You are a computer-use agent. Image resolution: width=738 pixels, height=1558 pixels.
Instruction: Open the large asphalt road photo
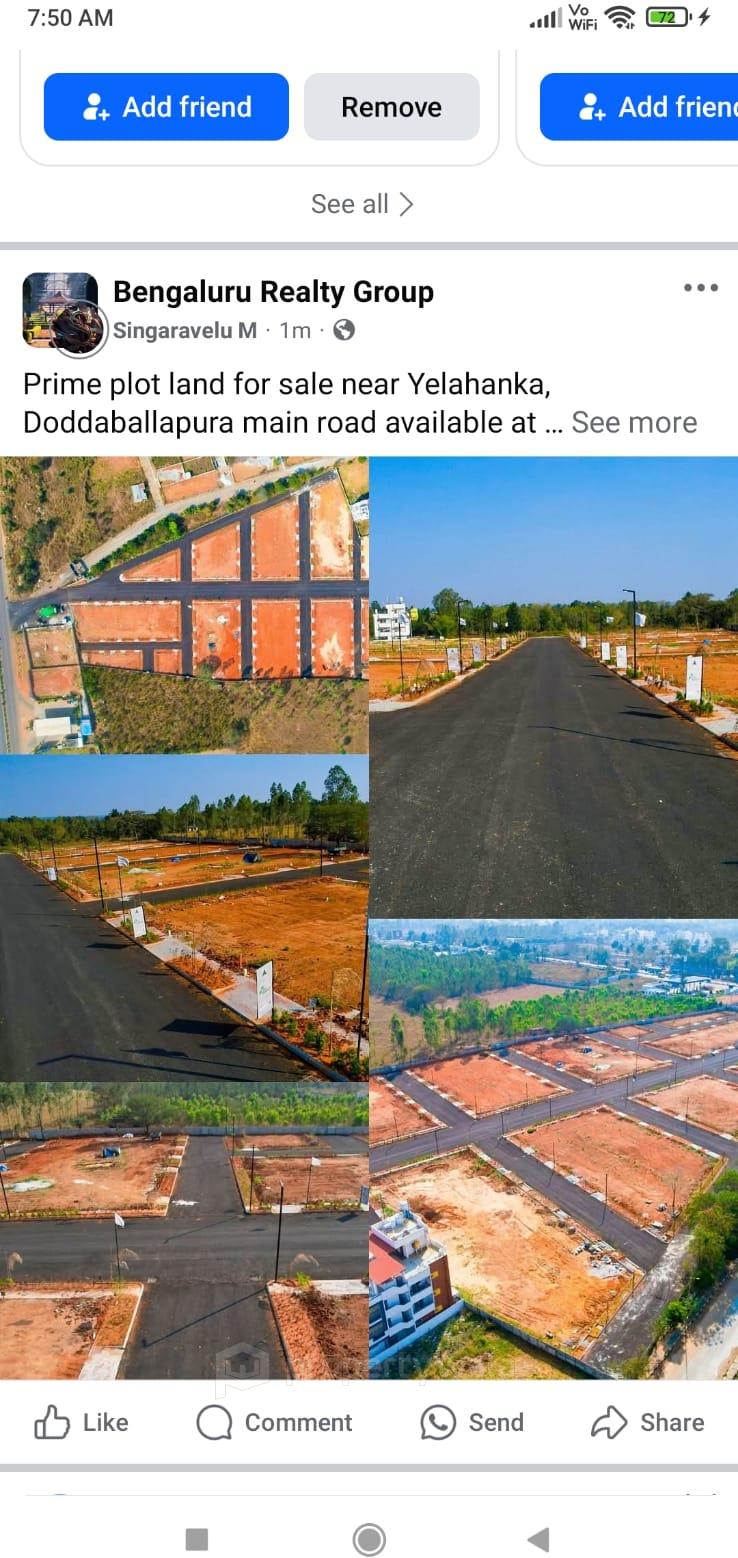(x=553, y=686)
